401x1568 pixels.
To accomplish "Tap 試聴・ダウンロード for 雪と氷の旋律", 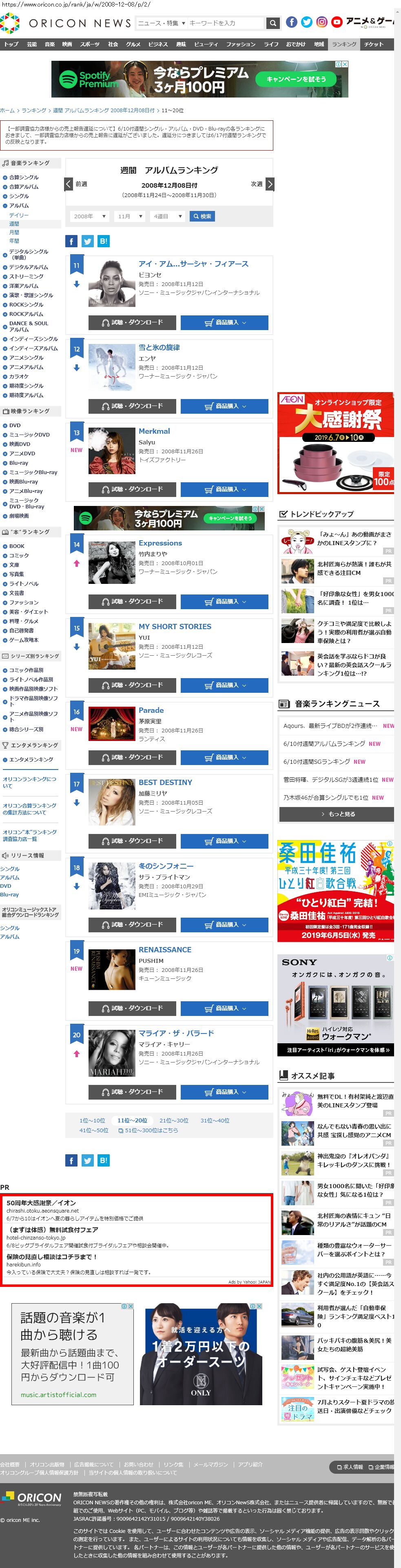I will click(132, 406).
